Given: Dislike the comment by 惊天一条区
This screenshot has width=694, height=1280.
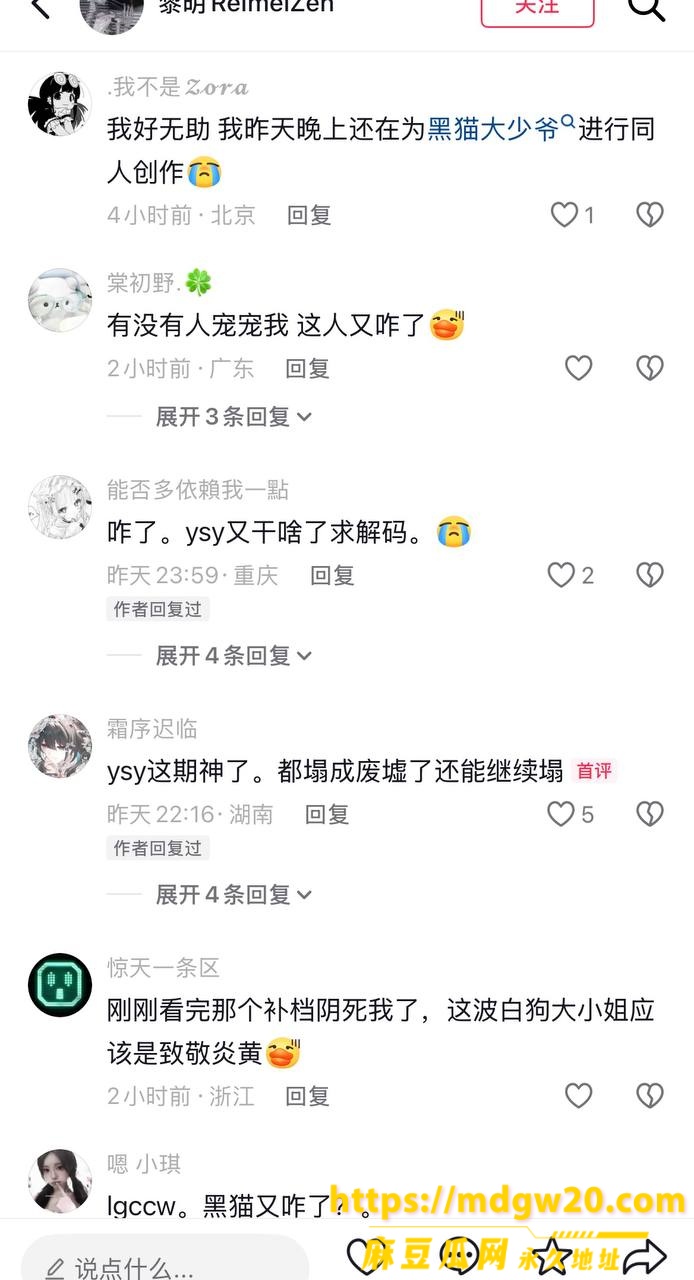Looking at the screenshot, I should pyautogui.click(x=650, y=1096).
